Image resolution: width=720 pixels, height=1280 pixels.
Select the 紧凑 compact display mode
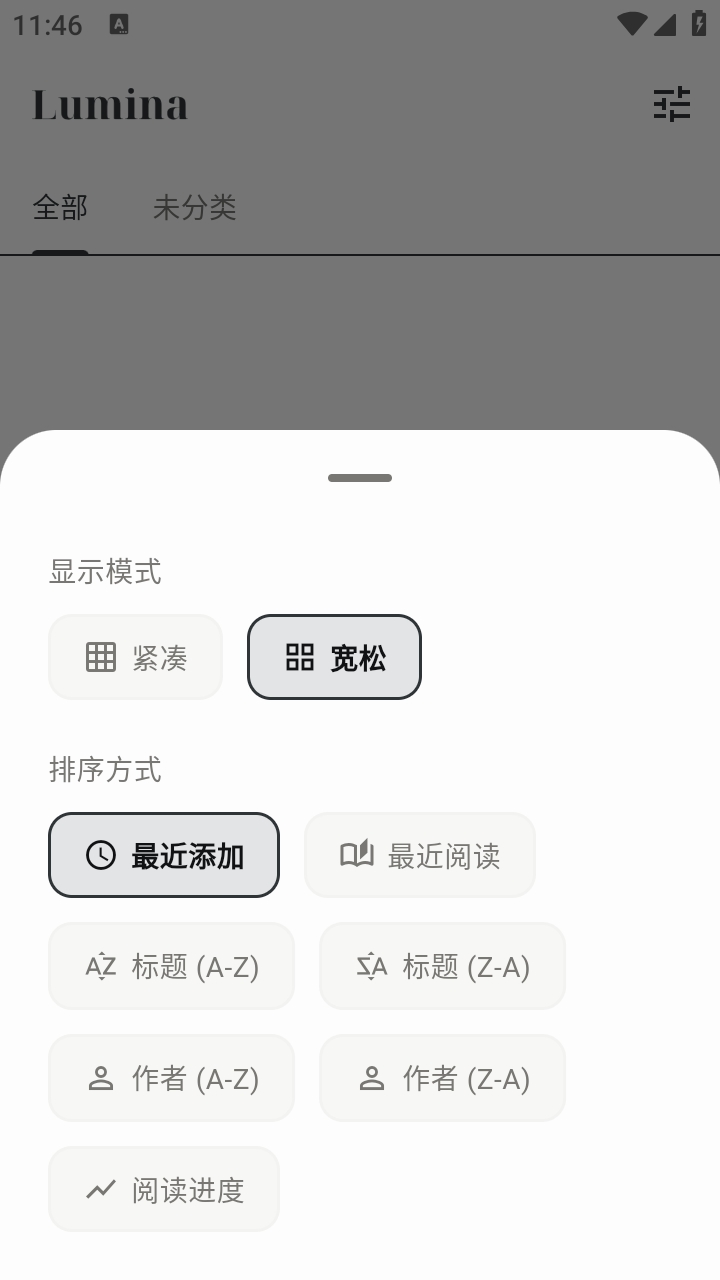[135, 657]
